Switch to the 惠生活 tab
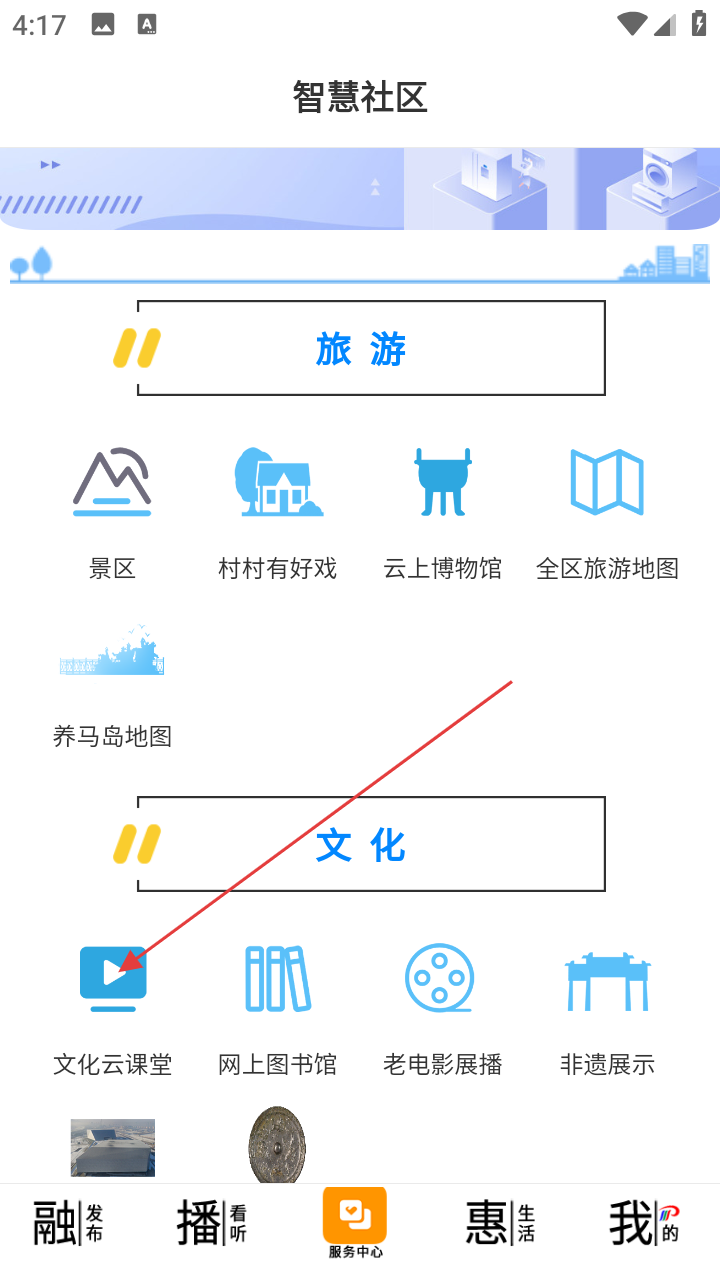The image size is (720, 1280). click(500, 1222)
